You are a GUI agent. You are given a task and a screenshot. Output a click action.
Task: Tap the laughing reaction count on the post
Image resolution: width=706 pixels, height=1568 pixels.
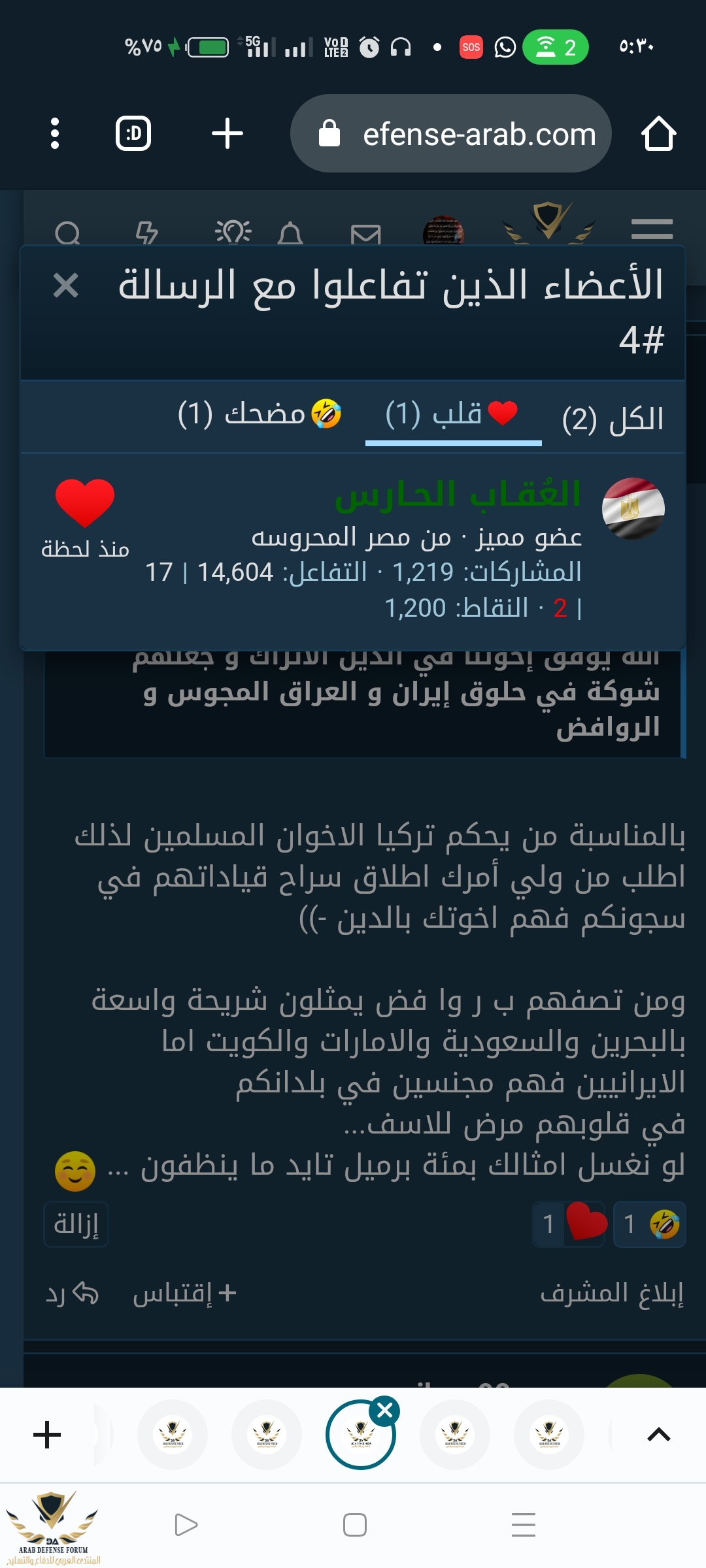pyautogui.click(x=649, y=1224)
